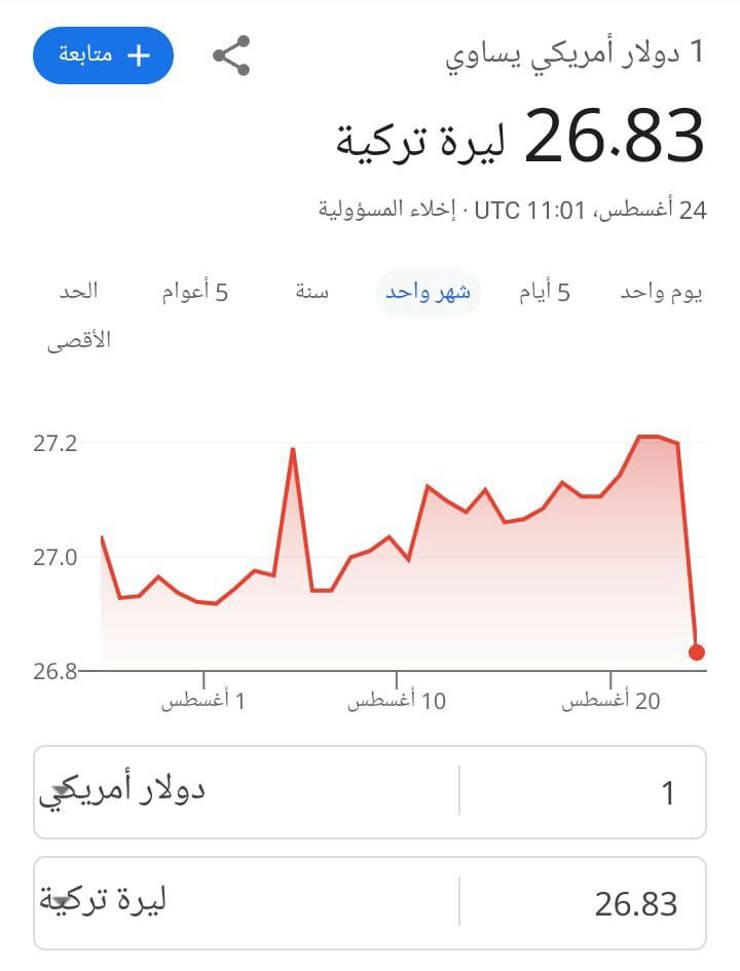Edit the US dollar amount field
Image resolution: width=740 pixels, height=971 pixels.
click(x=583, y=793)
